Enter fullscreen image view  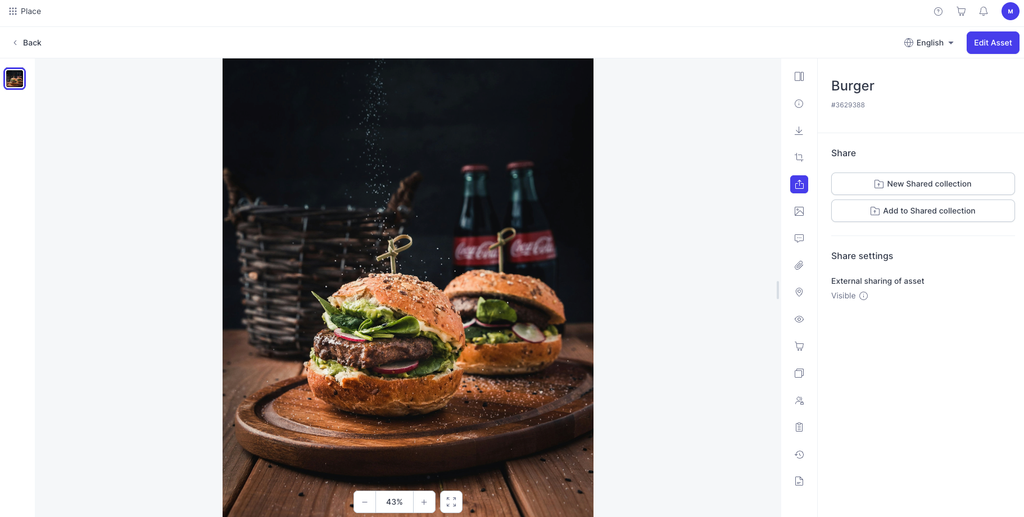451,502
